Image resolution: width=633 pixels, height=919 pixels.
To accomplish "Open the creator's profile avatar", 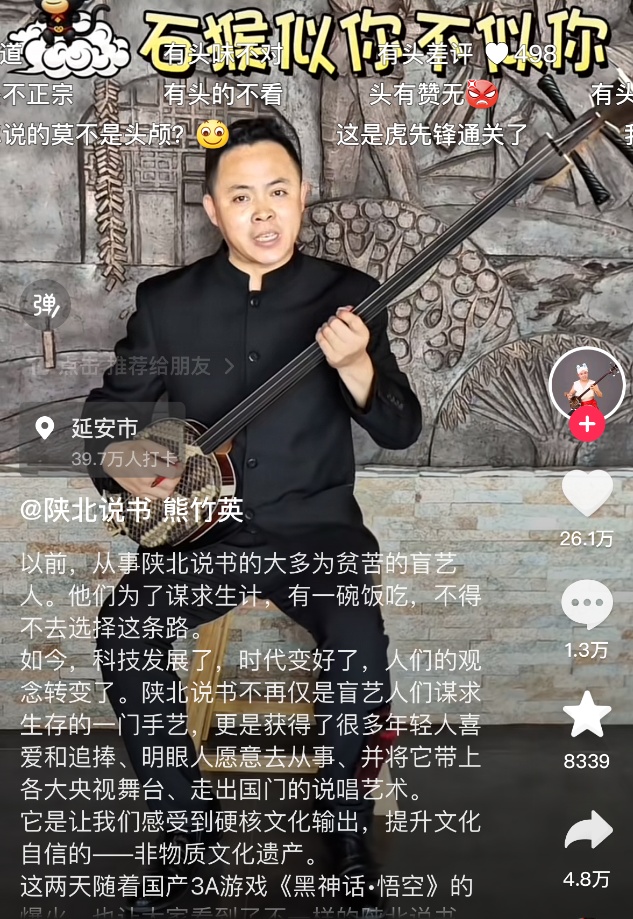I will 586,383.
